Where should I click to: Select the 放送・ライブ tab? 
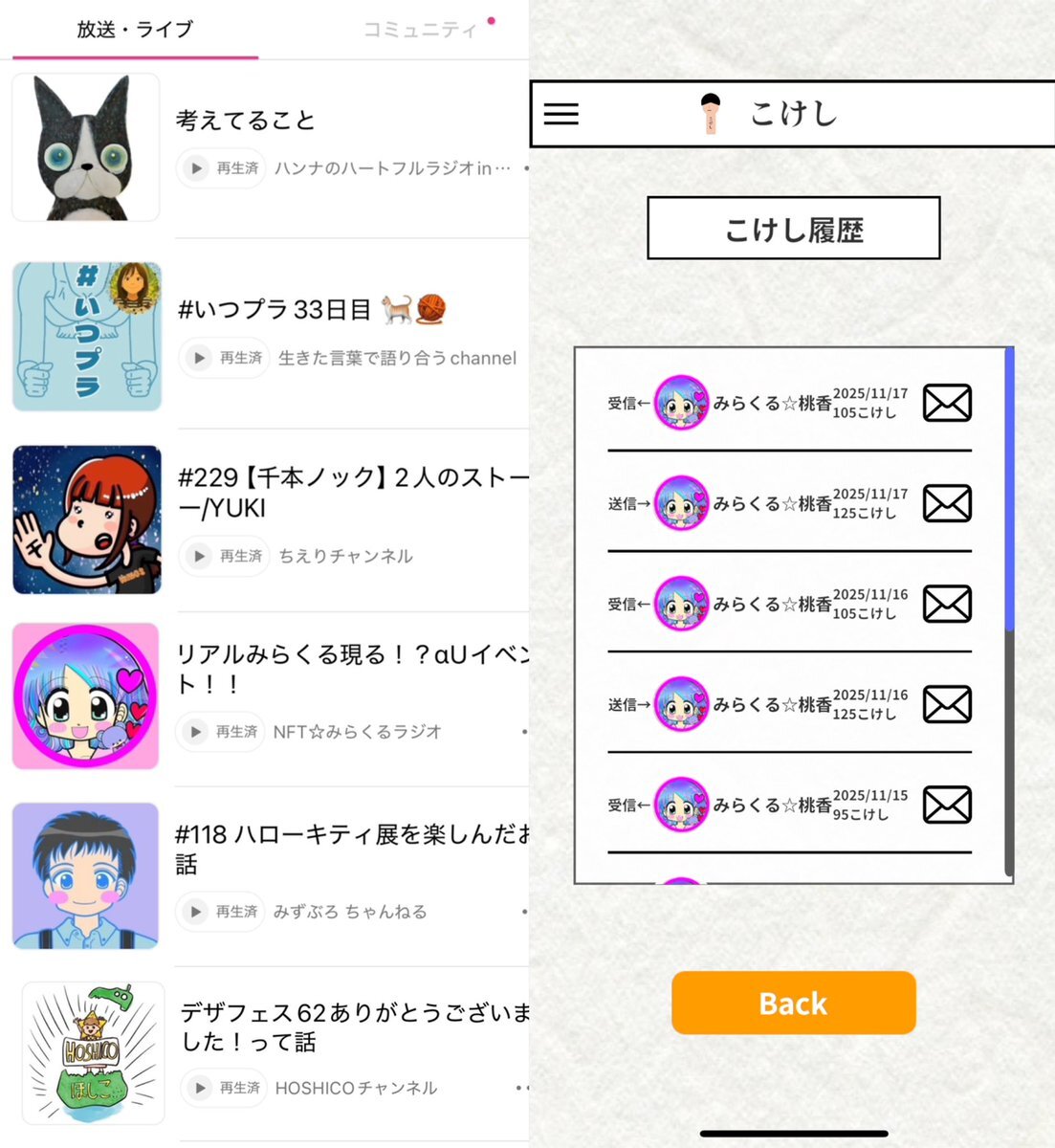point(135,30)
